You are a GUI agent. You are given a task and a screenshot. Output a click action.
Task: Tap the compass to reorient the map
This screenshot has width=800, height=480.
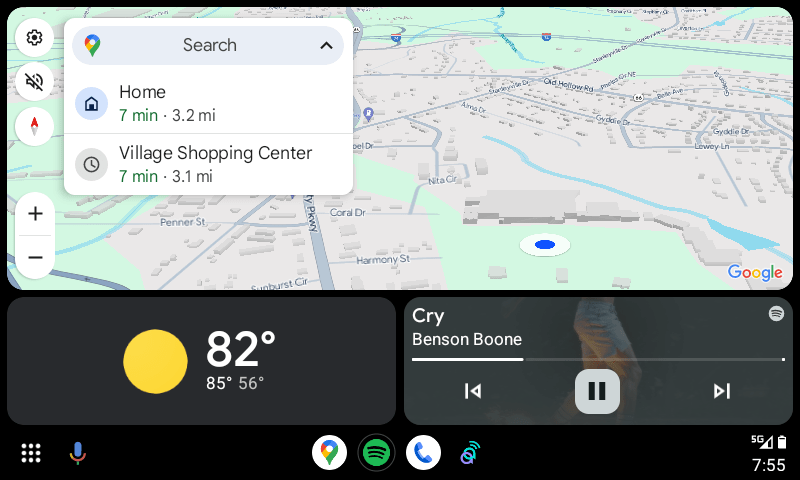[35, 126]
